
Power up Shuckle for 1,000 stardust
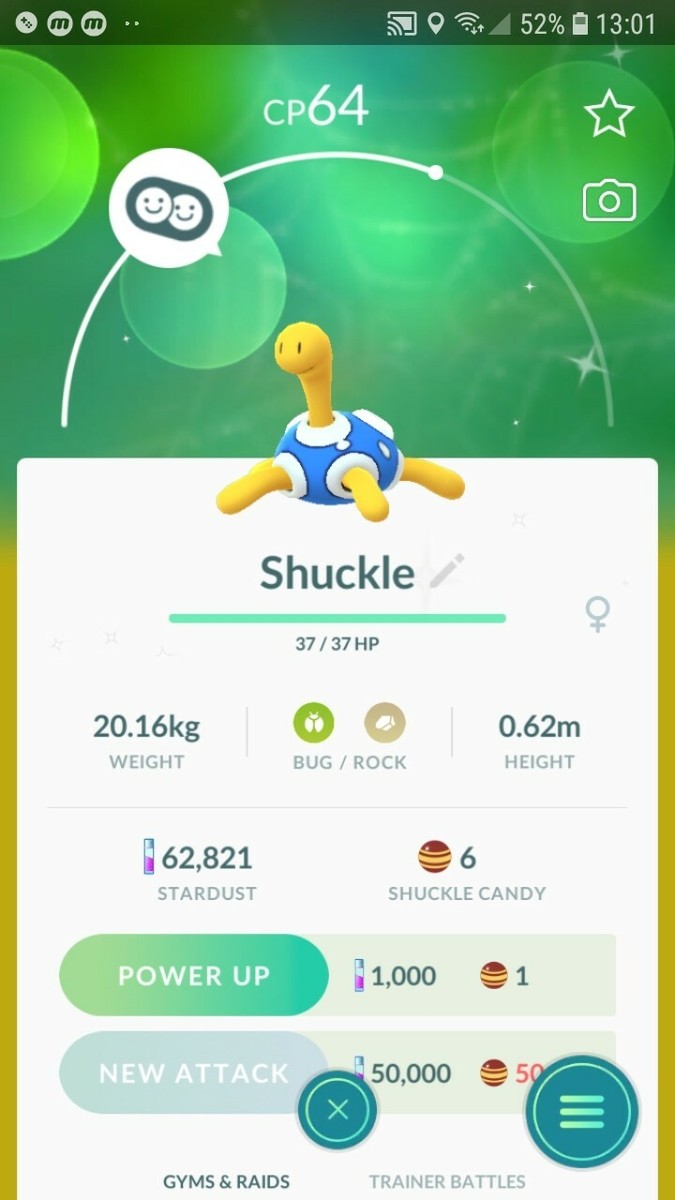tap(194, 975)
